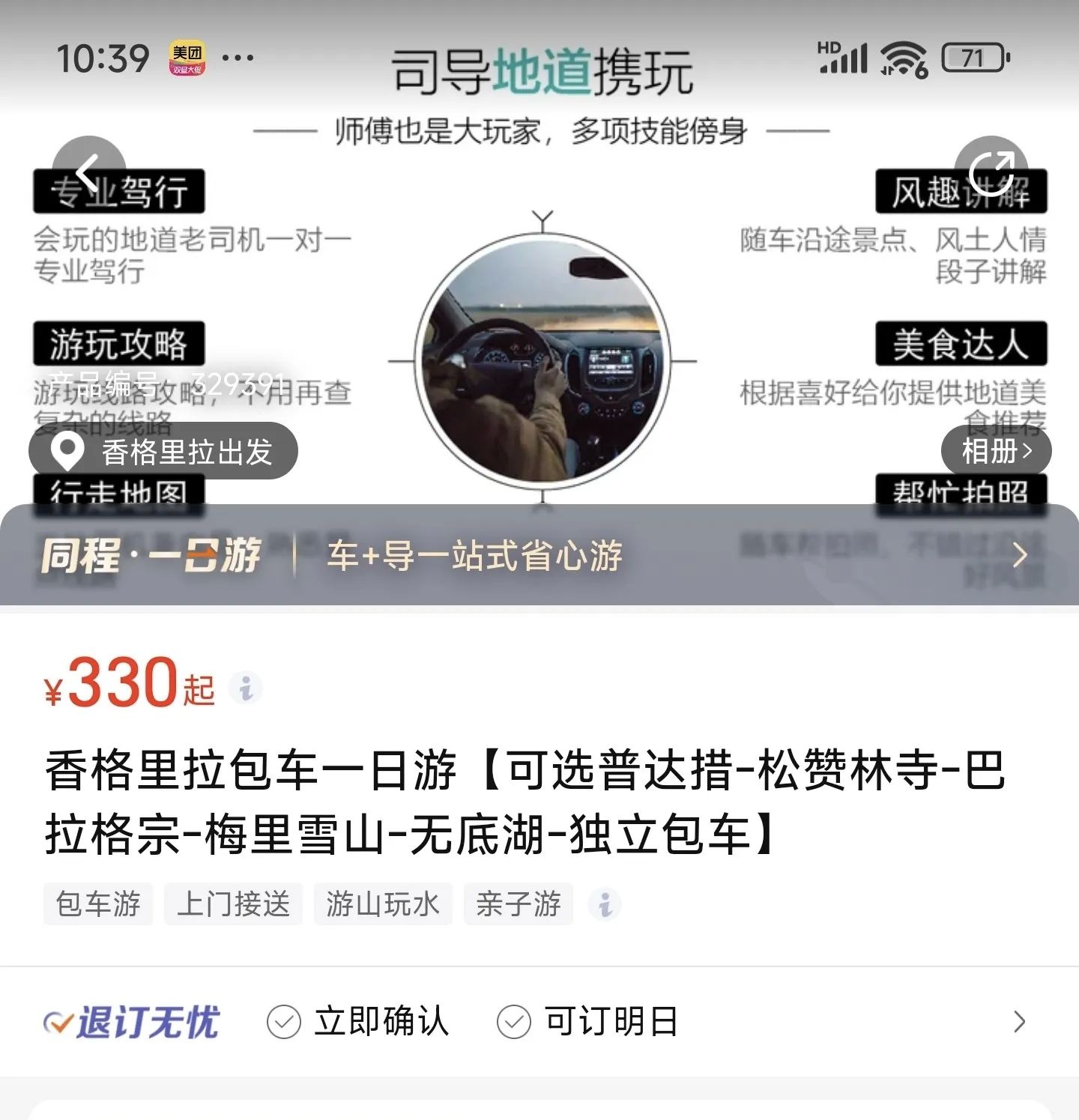1079x1120 pixels.
Task: Expand the 退订无忧 service guarantees row
Action: click(x=1018, y=1022)
